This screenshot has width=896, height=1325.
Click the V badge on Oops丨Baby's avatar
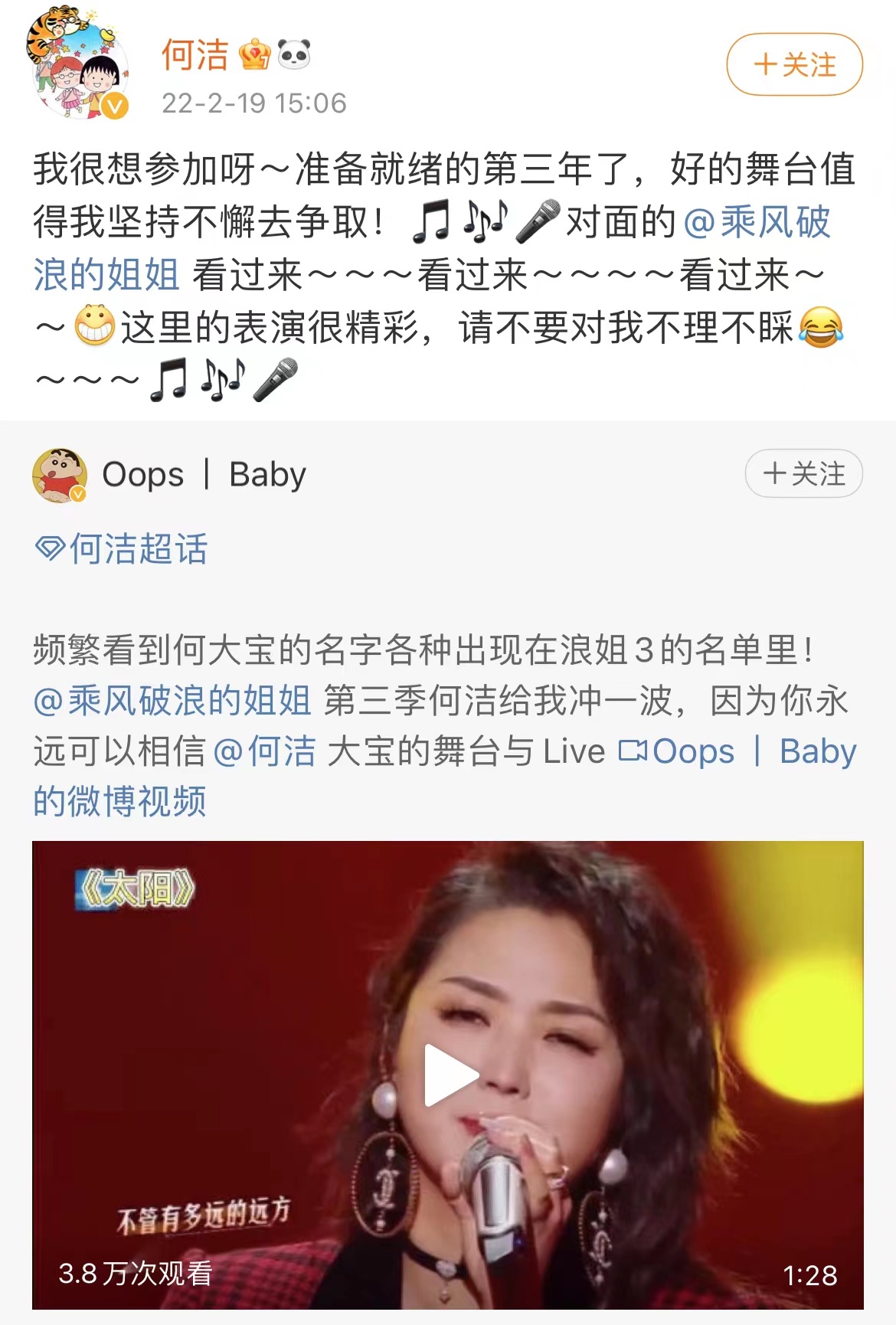79,494
